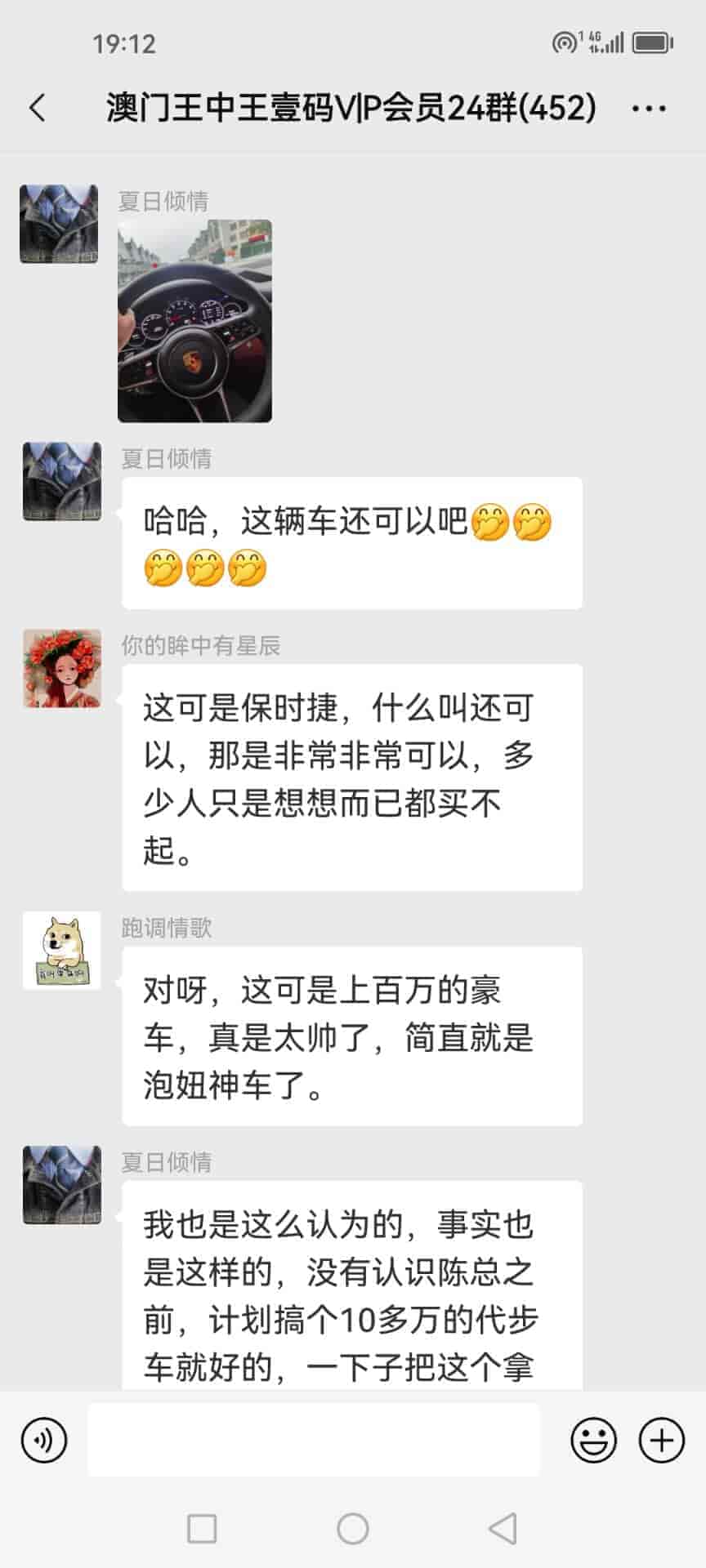Tap the message text field

pyautogui.click(x=314, y=1440)
